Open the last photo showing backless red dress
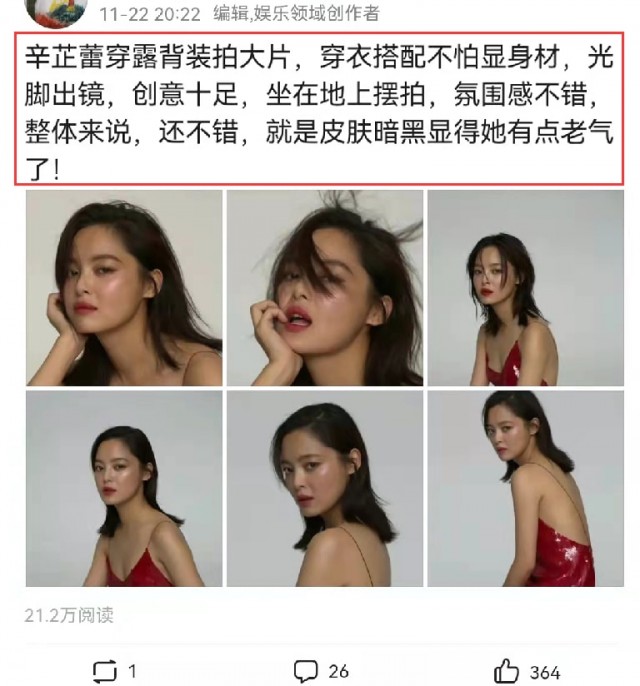Screen dimensions: 640x686 [x=525, y=488]
